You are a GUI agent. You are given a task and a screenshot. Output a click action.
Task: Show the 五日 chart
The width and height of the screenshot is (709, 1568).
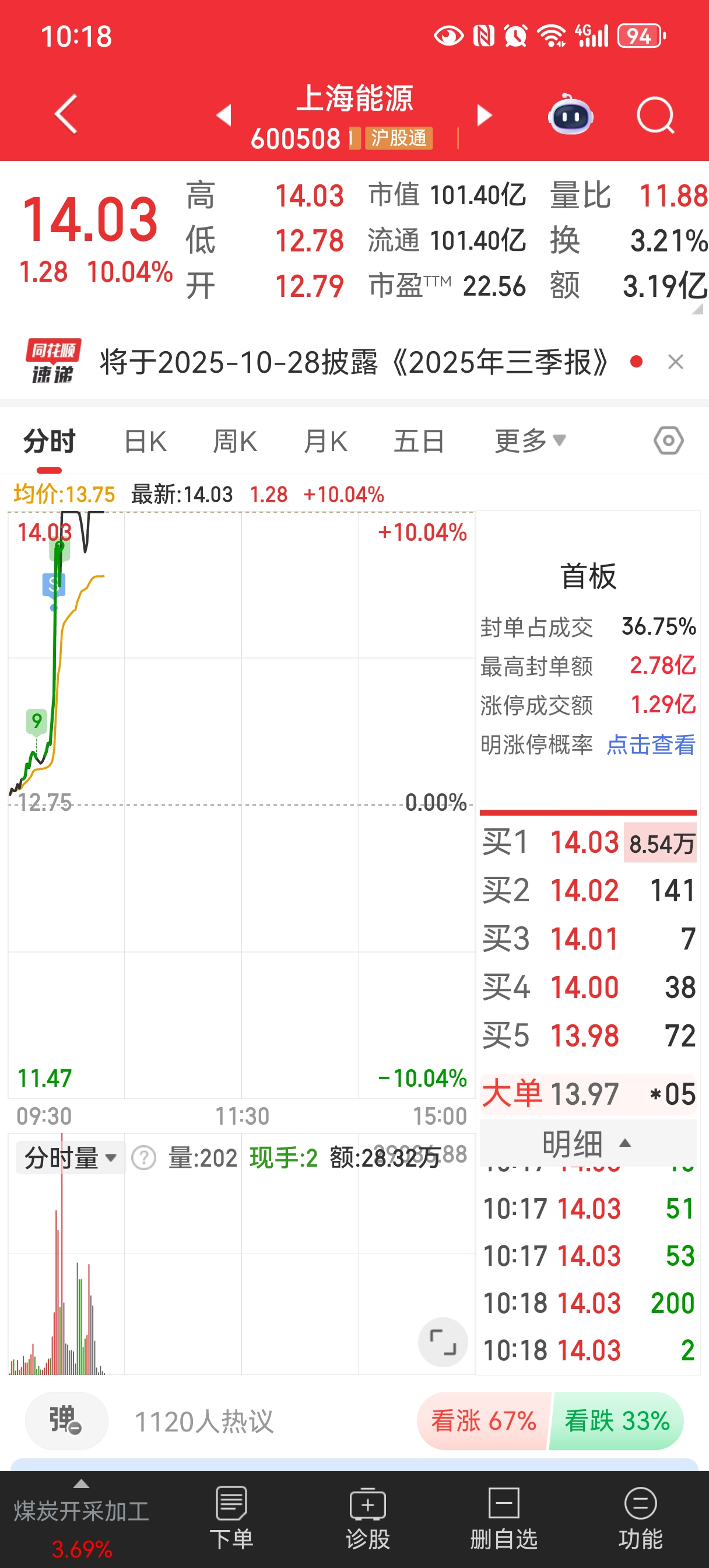pyautogui.click(x=419, y=442)
